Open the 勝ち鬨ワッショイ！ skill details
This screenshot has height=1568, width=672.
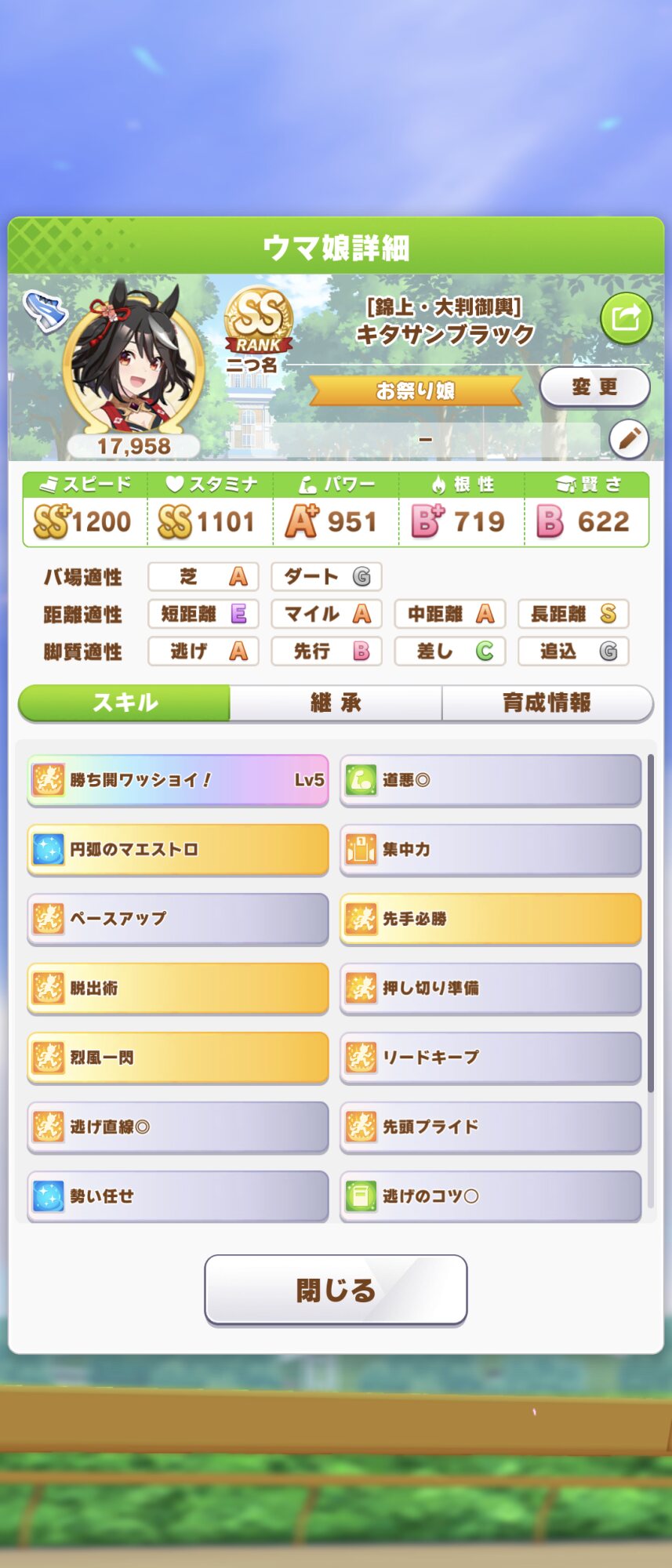pyautogui.click(x=178, y=780)
